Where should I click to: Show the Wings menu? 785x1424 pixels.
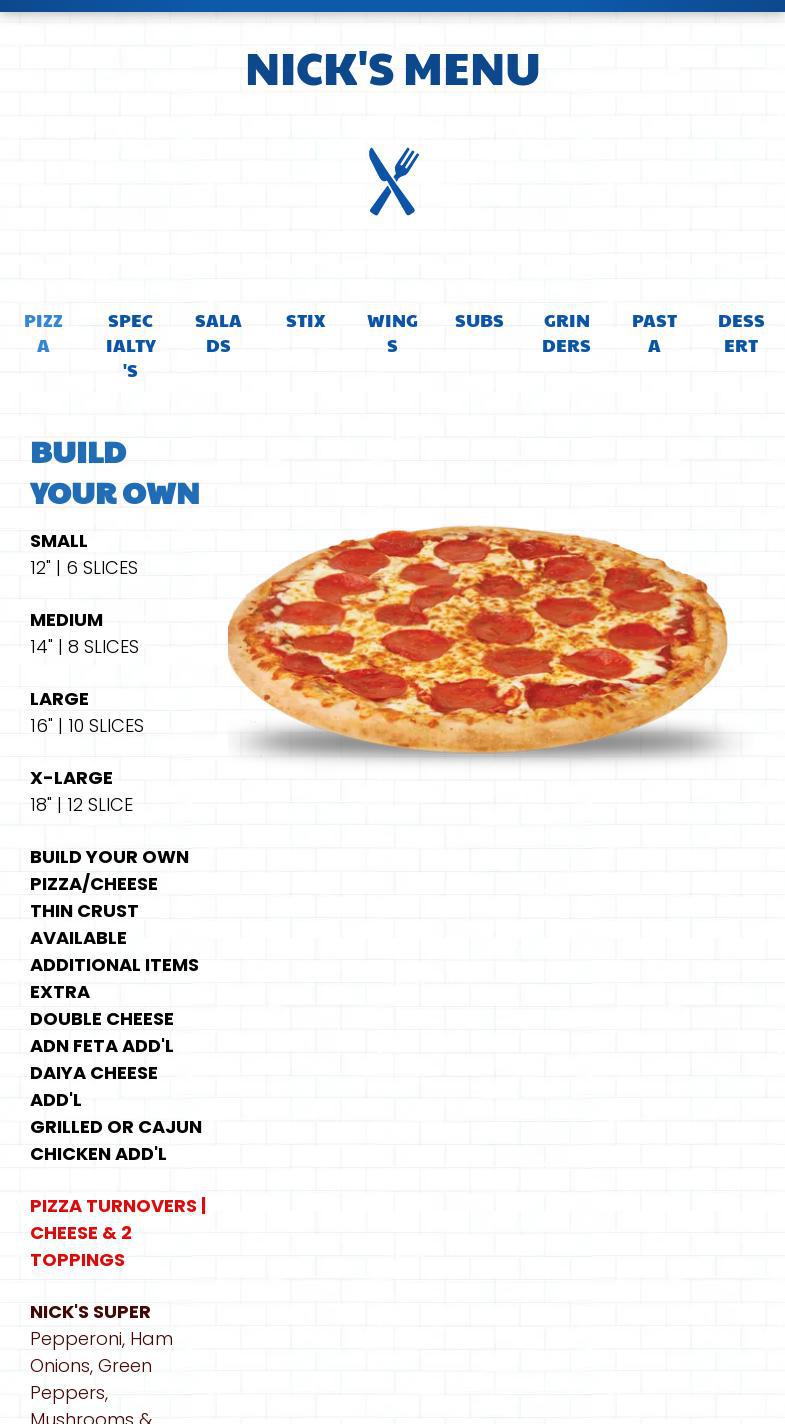[x=392, y=333]
